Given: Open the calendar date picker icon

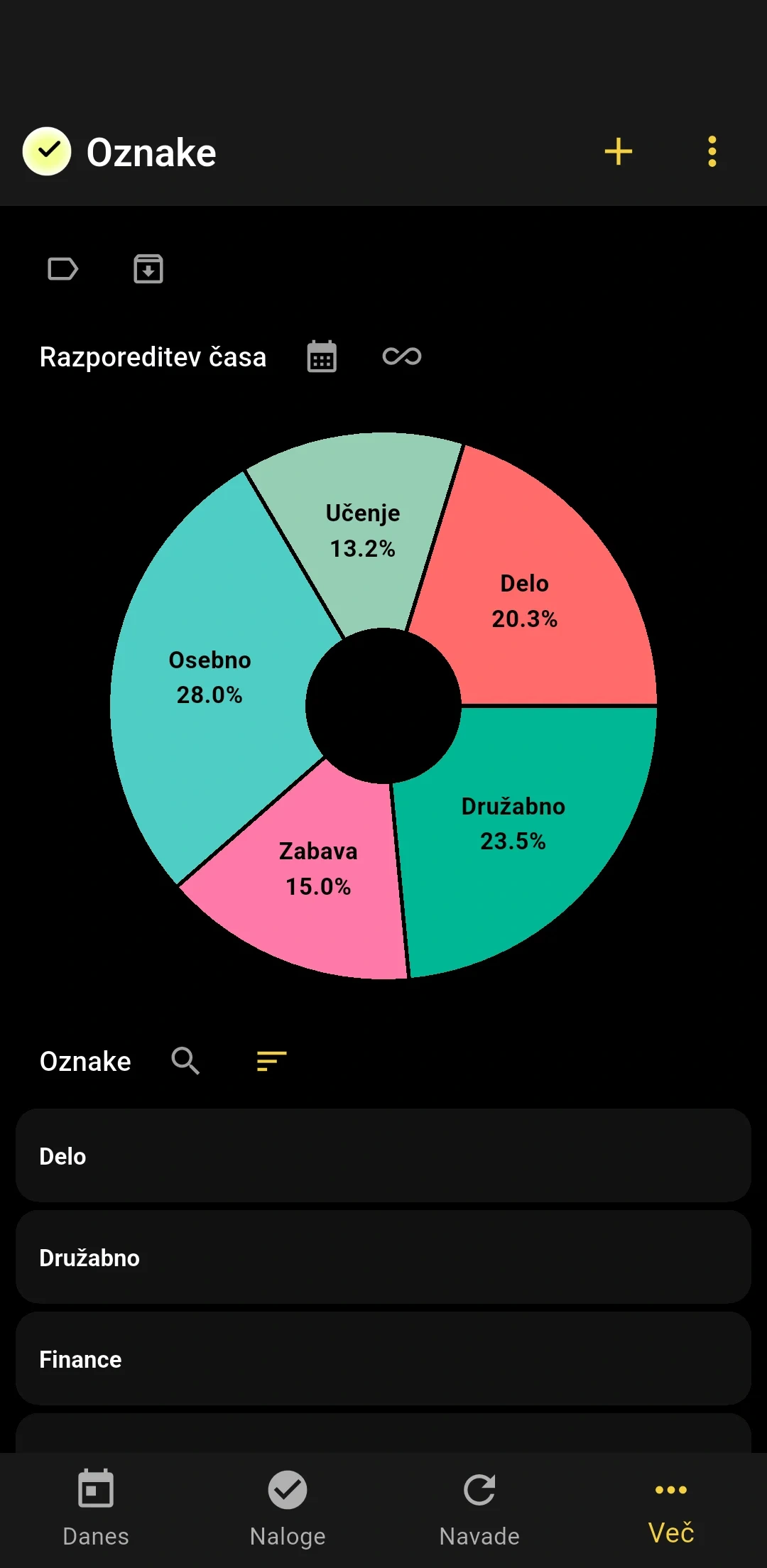Looking at the screenshot, I should pos(321,356).
